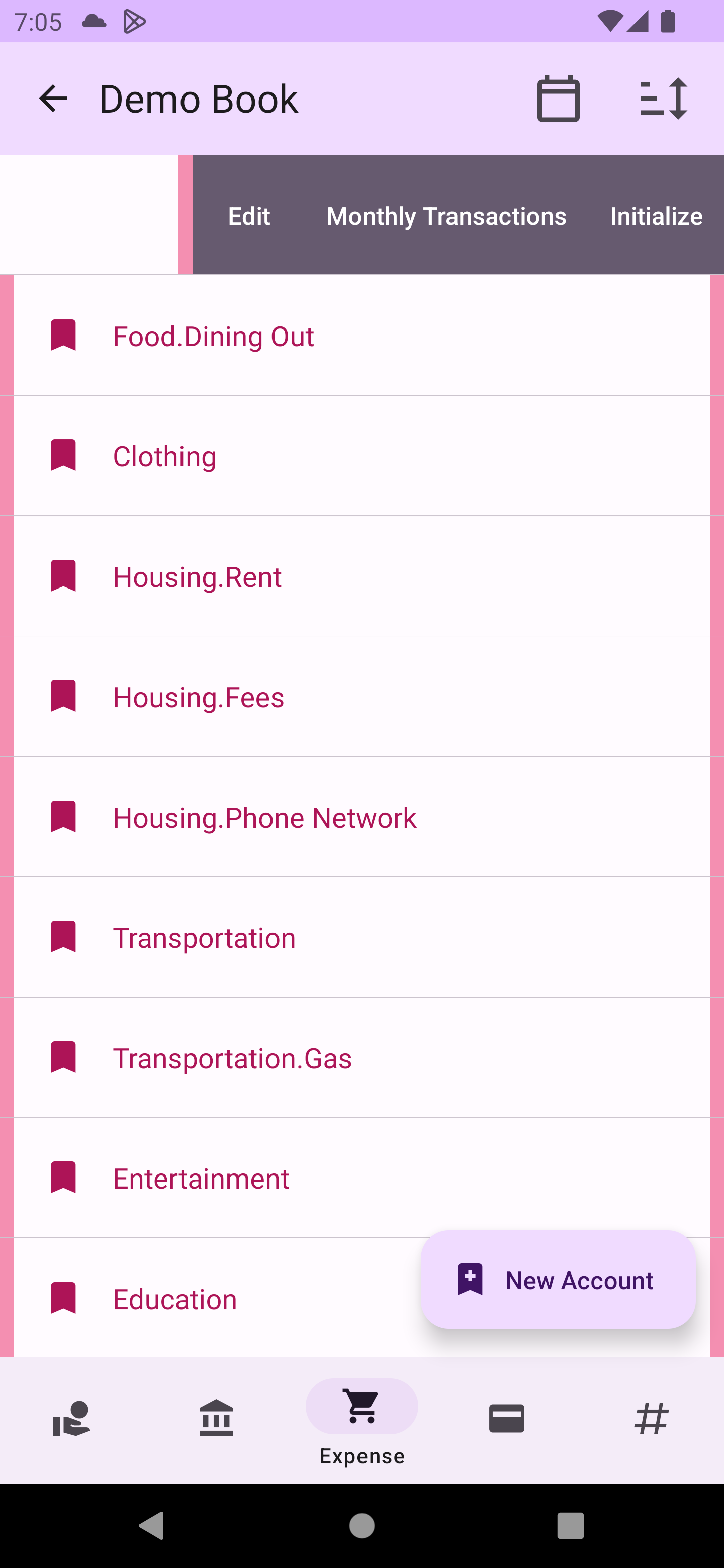This screenshot has height=1568, width=724.
Task: Switch to the credit card tab
Action: [x=507, y=1418]
